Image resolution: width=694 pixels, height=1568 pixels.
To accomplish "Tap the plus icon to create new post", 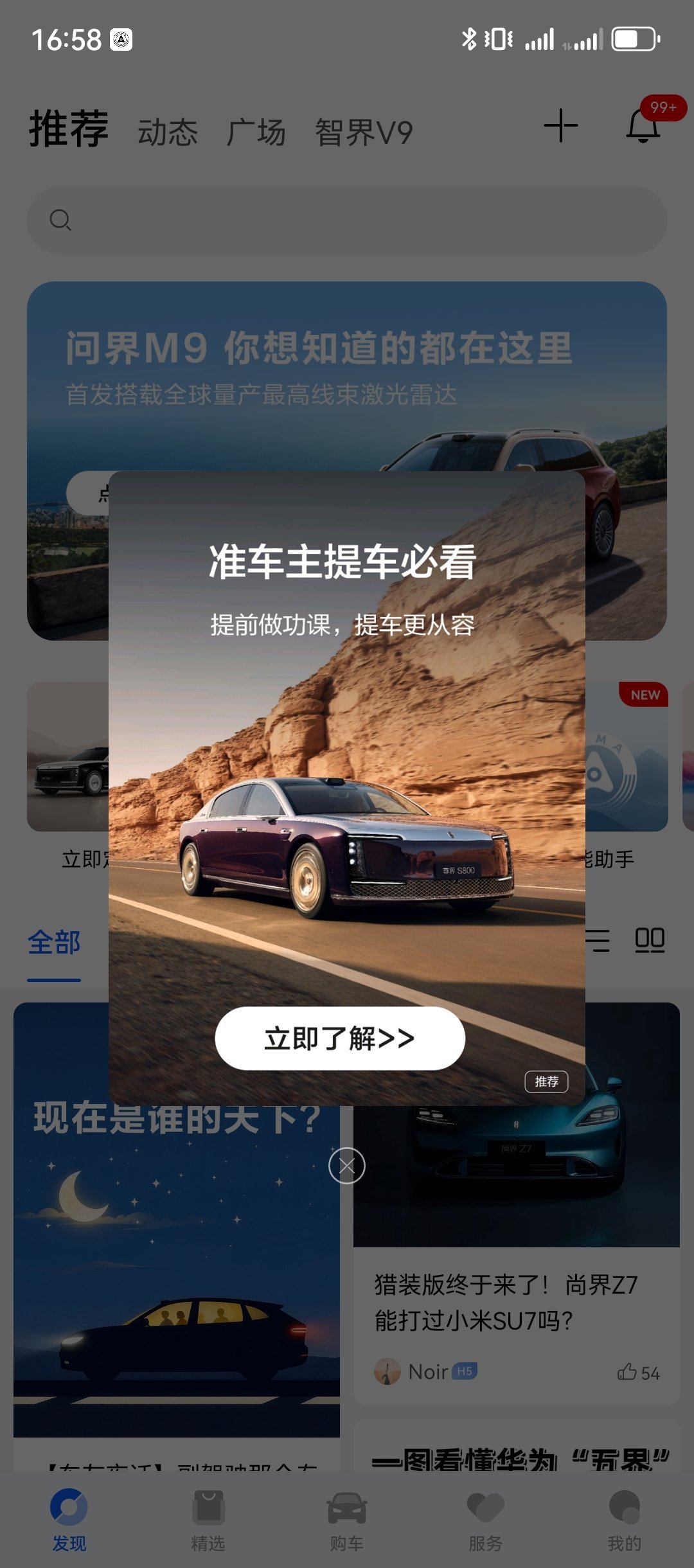I will point(560,126).
